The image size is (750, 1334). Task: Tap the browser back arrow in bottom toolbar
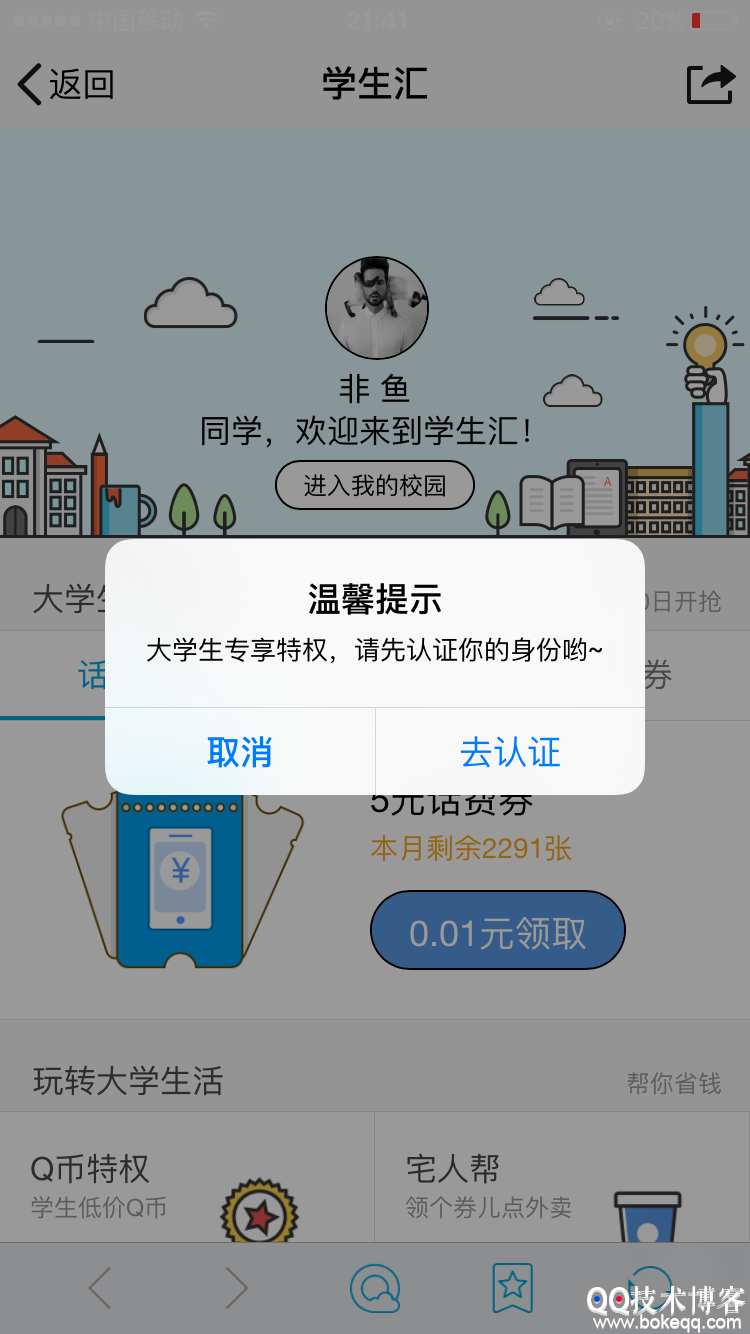pyautogui.click(x=98, y=1289)
